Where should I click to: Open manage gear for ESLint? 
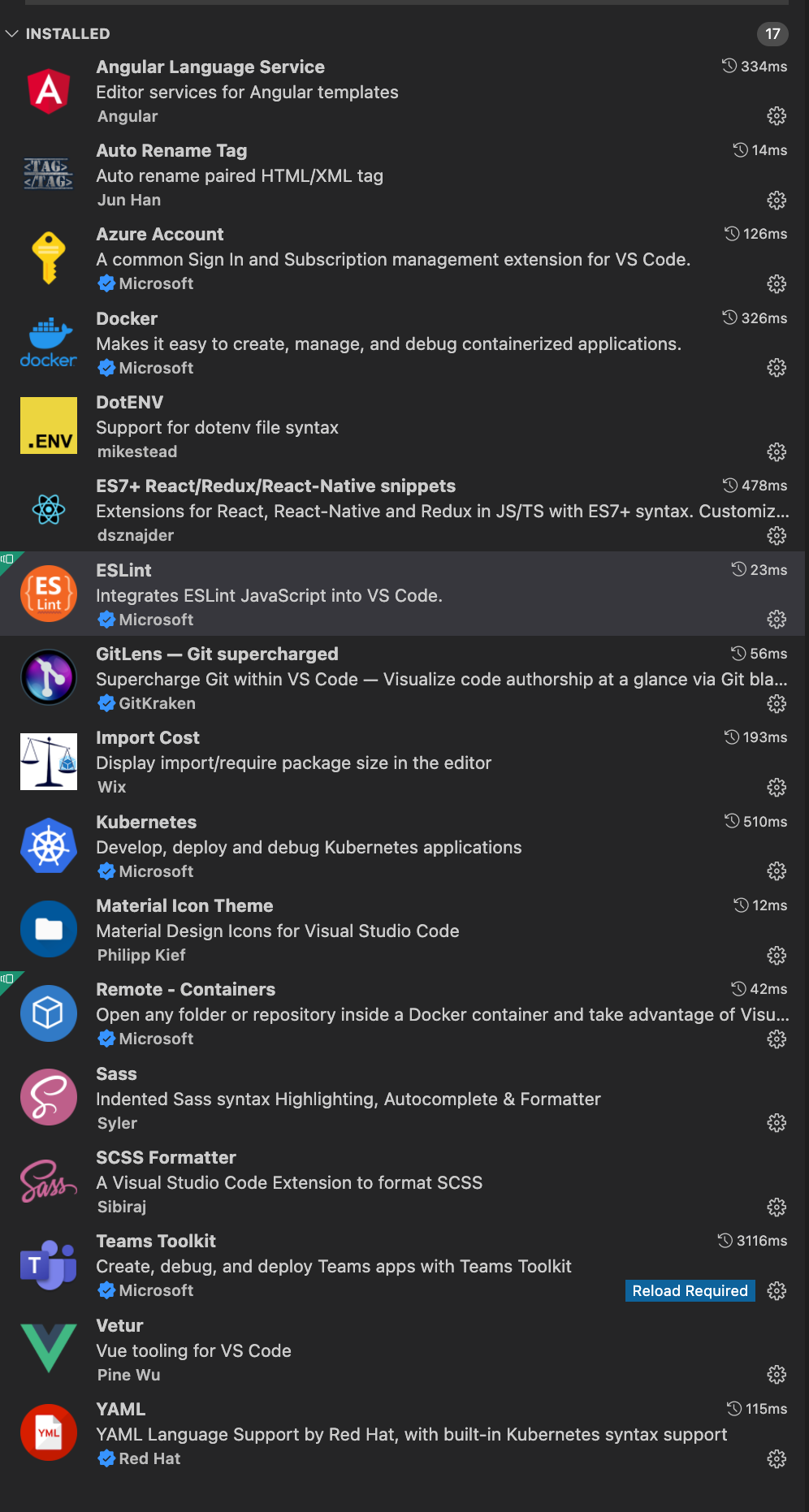tap(777, 620)
